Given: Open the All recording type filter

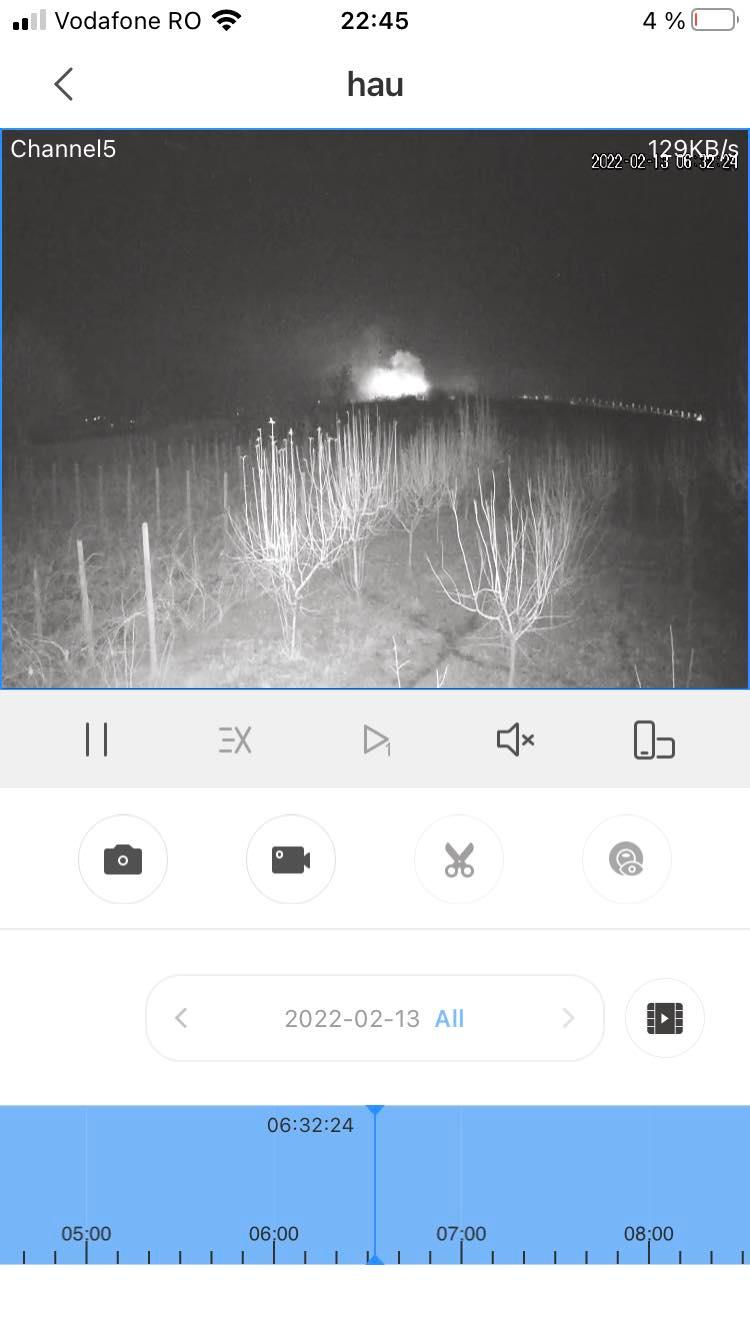Looking at the screenshot, I should (449, 1018).
